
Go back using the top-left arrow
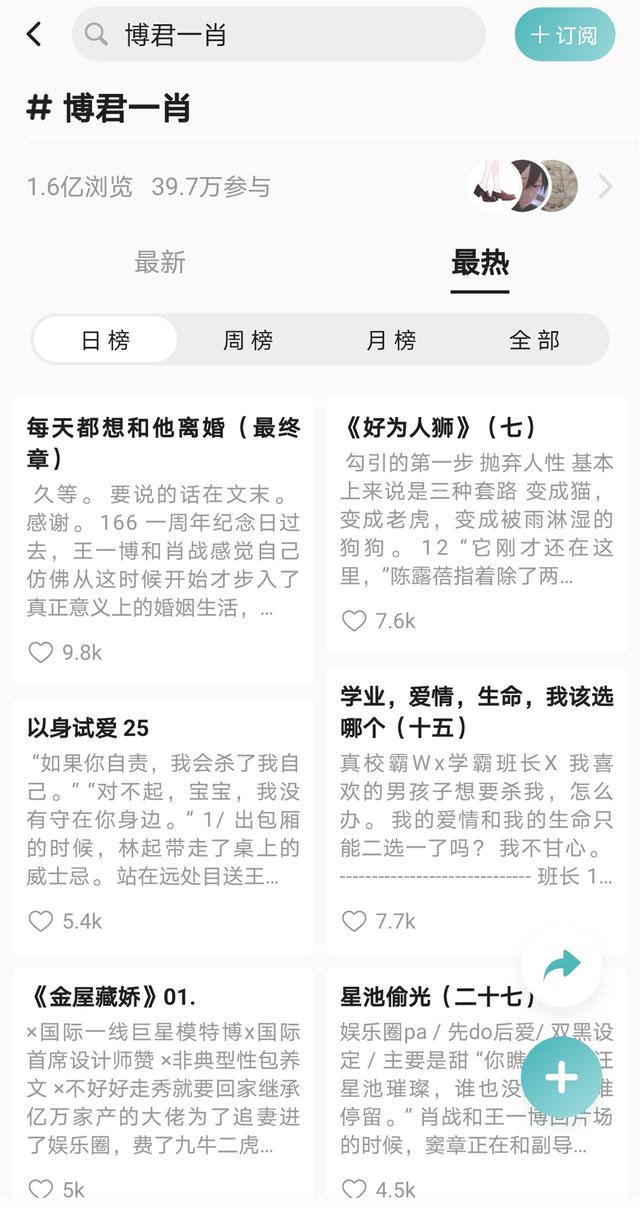point(34,35)
